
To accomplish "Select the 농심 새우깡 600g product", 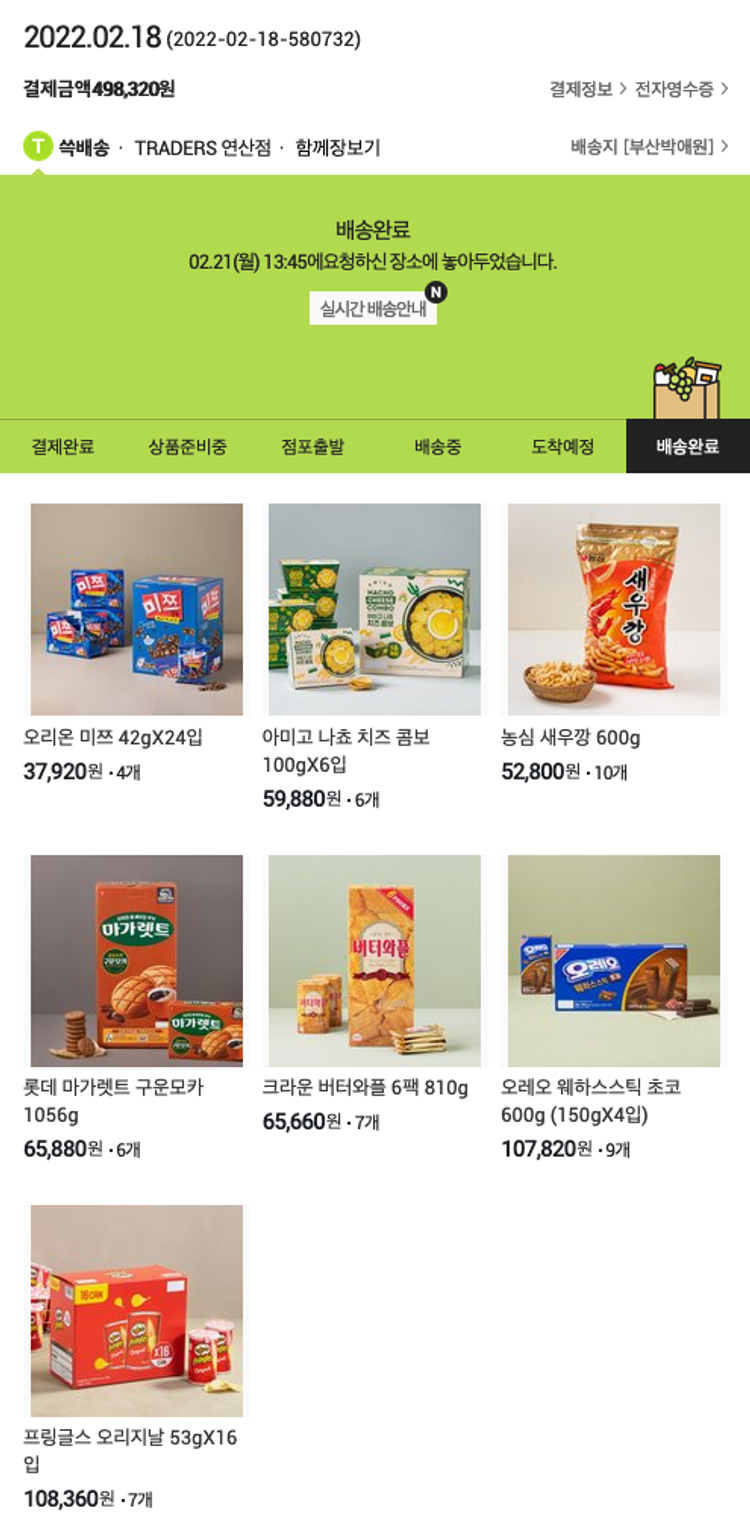I will [613, 609].
